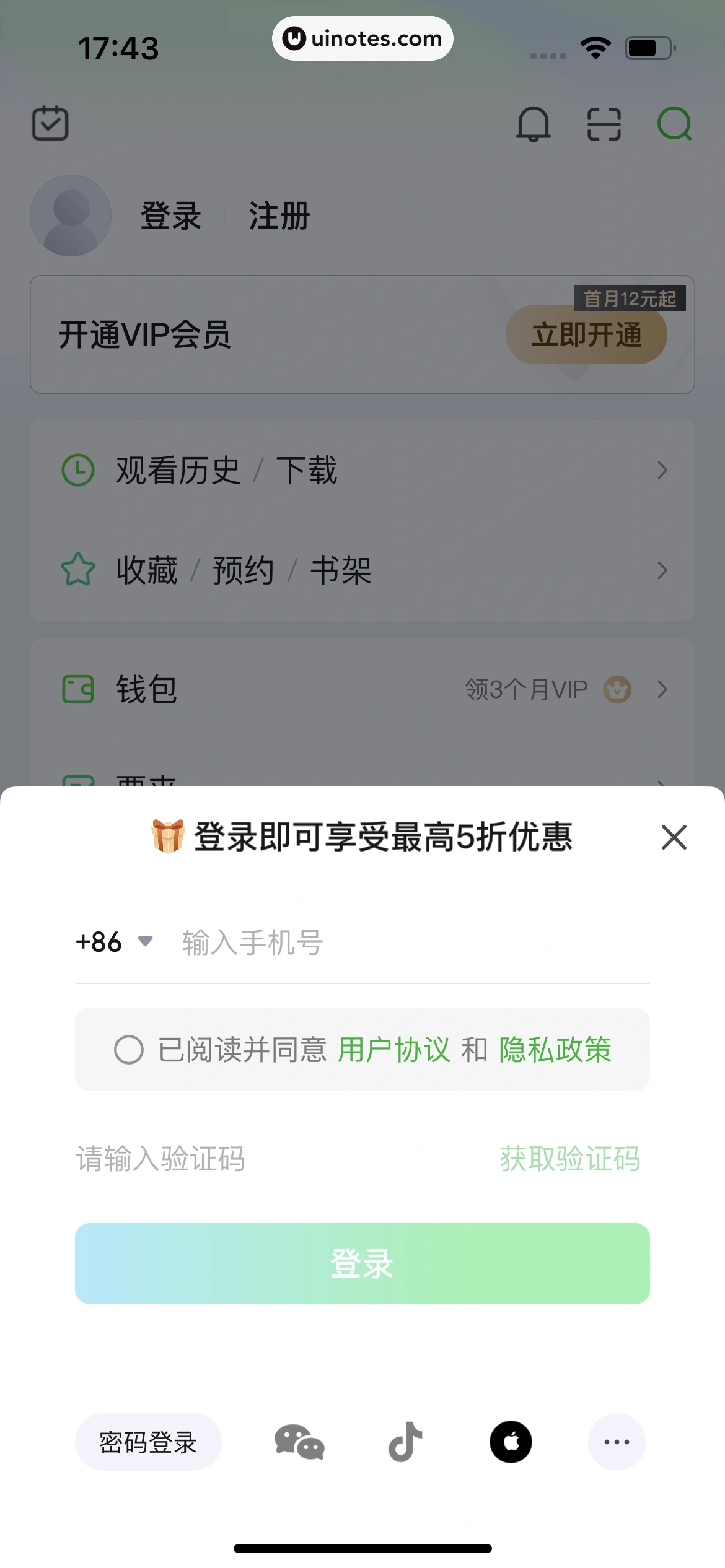The height and width of the screenshot is (1568, 725).
Task: Open the 用户协议 link
Action: 394,1050
